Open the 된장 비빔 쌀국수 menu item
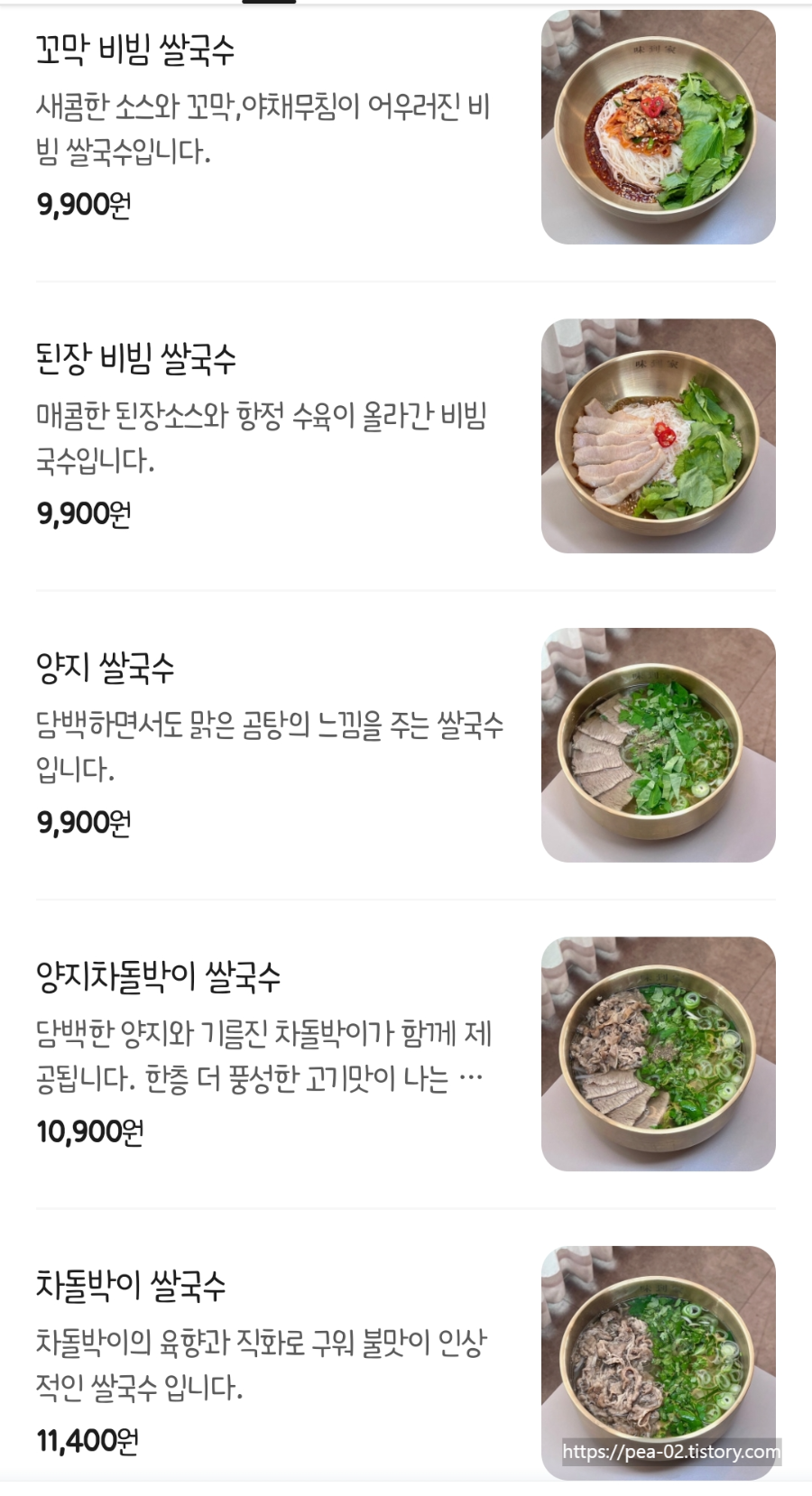This screenshot has width=812, height=1496. [135, 359]
